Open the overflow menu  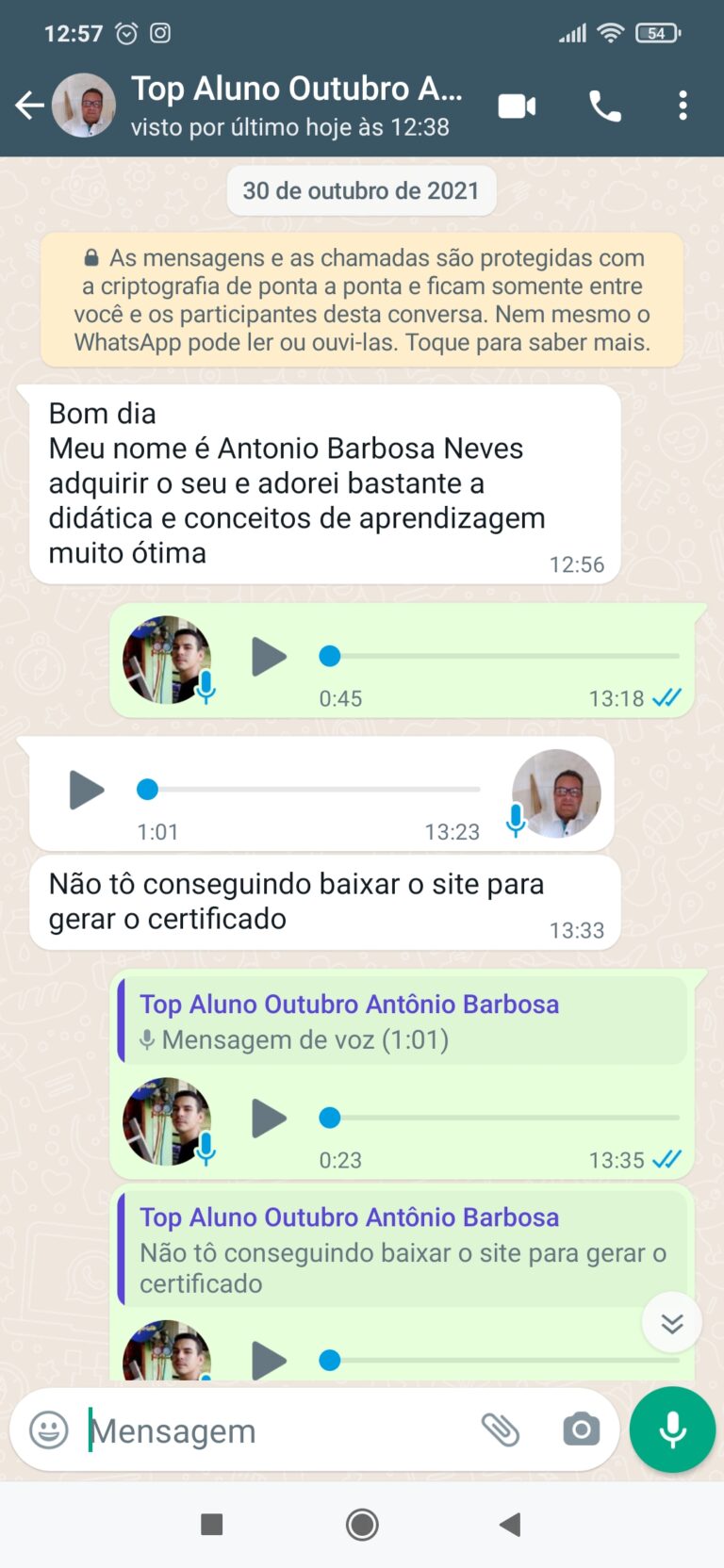click(x=683, y=106)
